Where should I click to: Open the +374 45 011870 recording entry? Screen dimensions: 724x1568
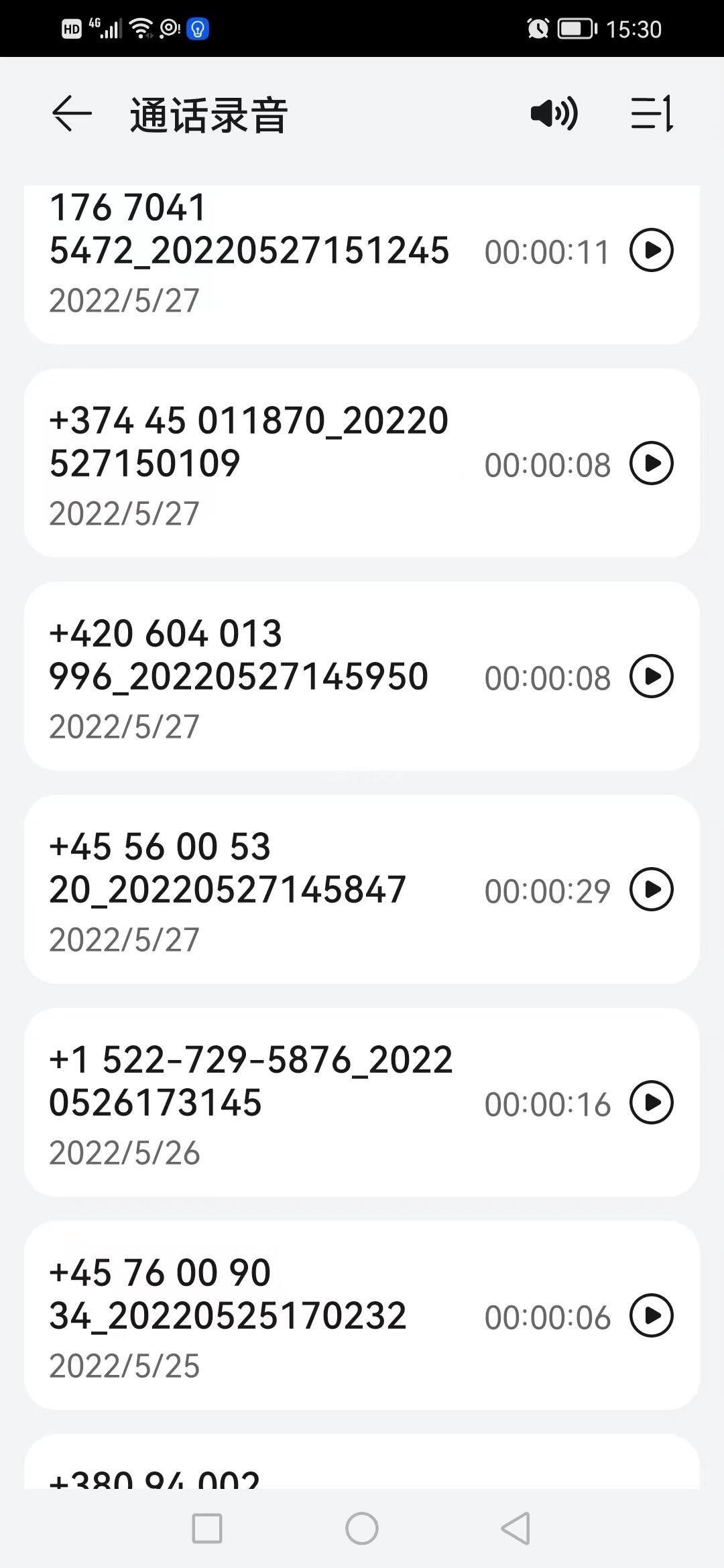point(362,463)
